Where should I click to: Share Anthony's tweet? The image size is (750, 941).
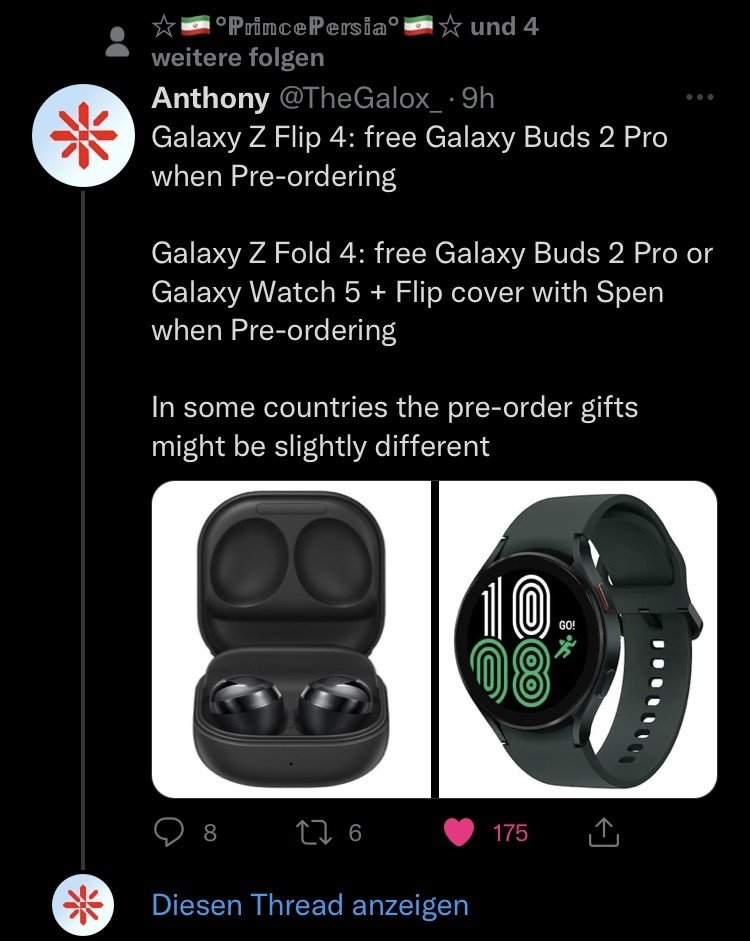(604, 832)
